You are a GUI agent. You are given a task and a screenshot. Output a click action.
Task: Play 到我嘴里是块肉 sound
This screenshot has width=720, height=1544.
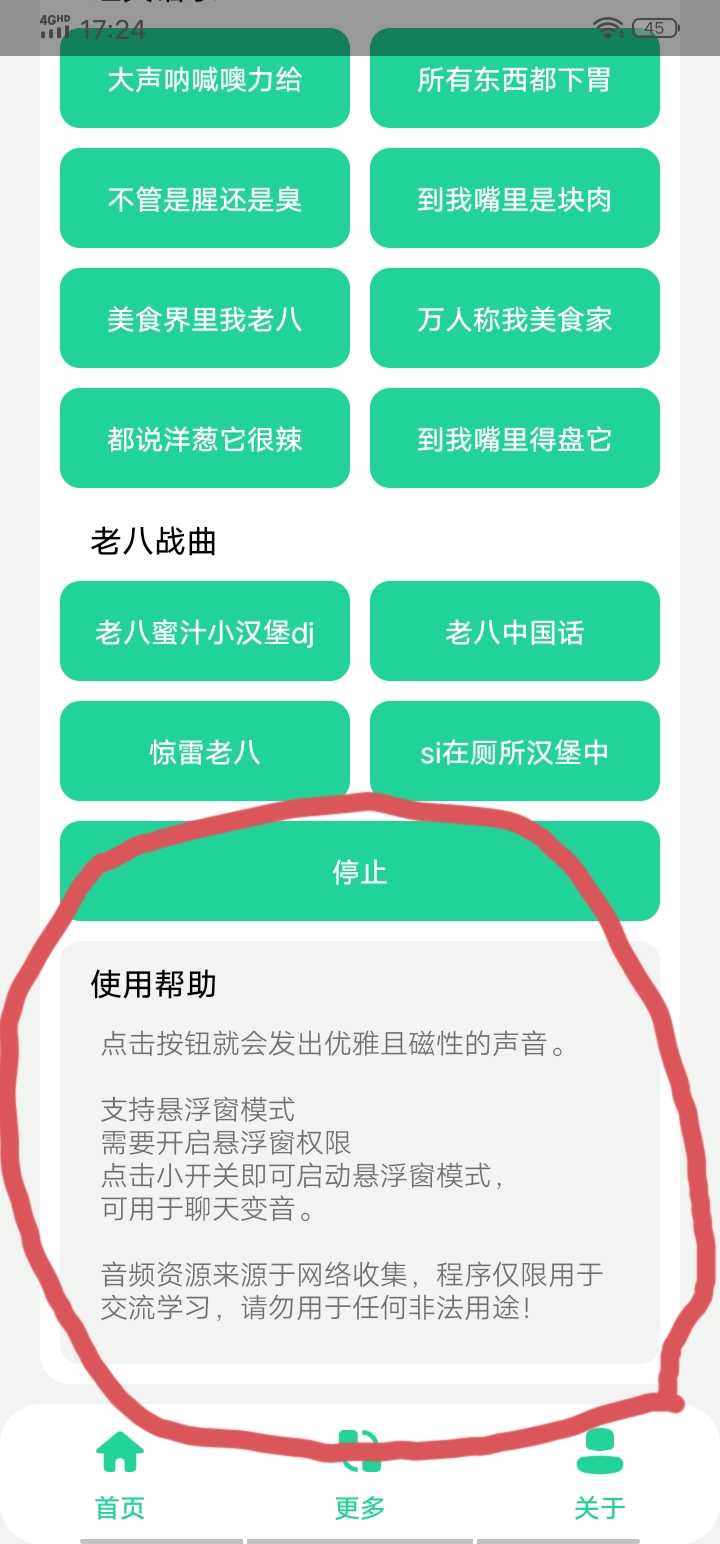[x=515, y=199]
